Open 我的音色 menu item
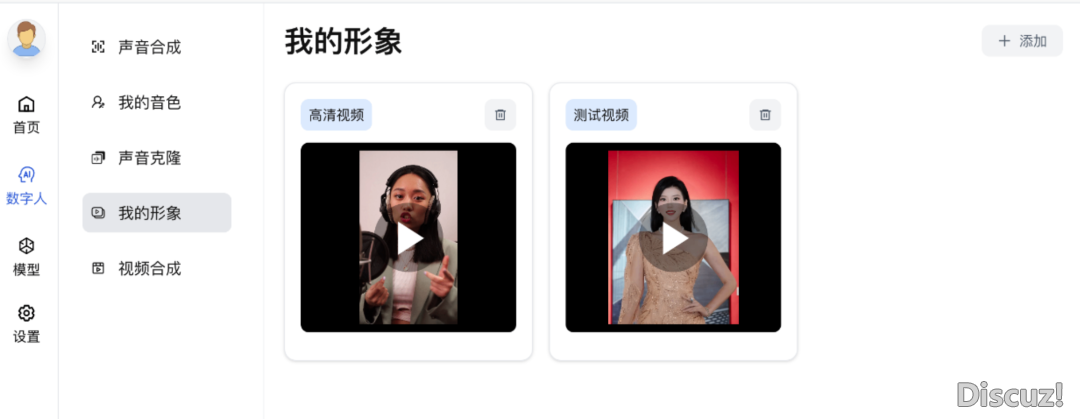This screenshot has width=1080, height=419. click(149, 102)
